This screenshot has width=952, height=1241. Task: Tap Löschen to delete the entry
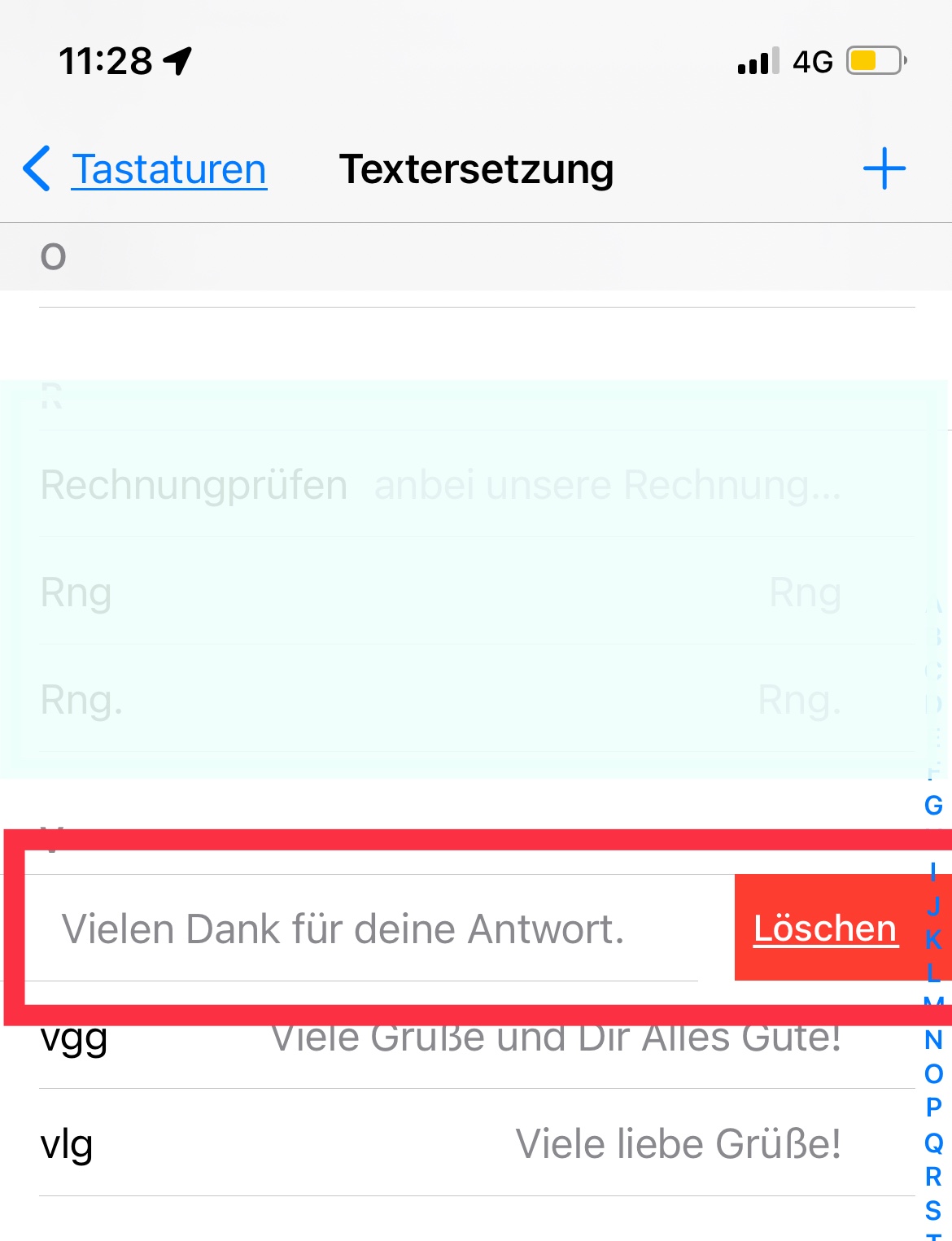pos(824,928)
